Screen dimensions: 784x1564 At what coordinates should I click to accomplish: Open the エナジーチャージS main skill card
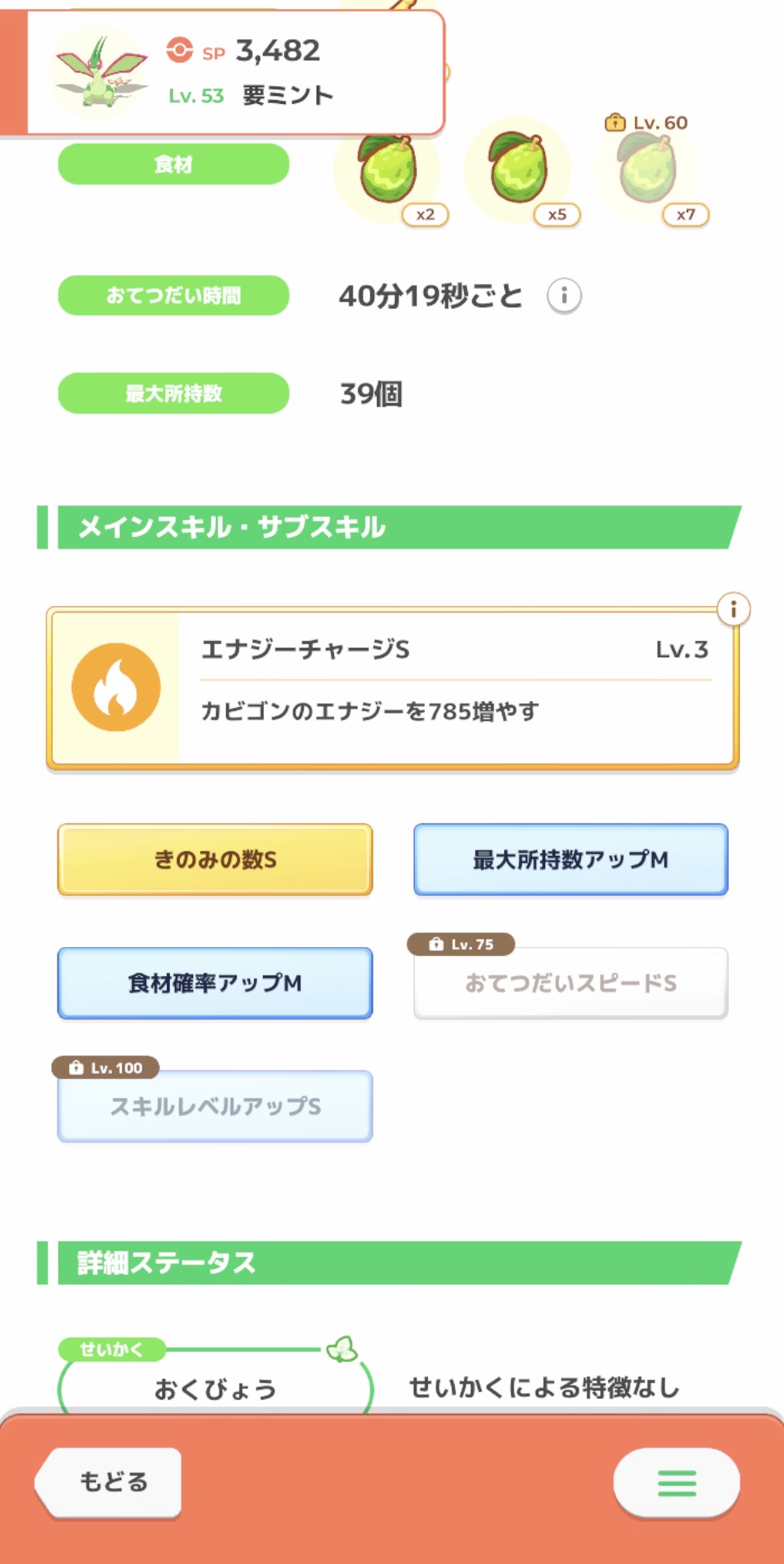tap(392, 687)
